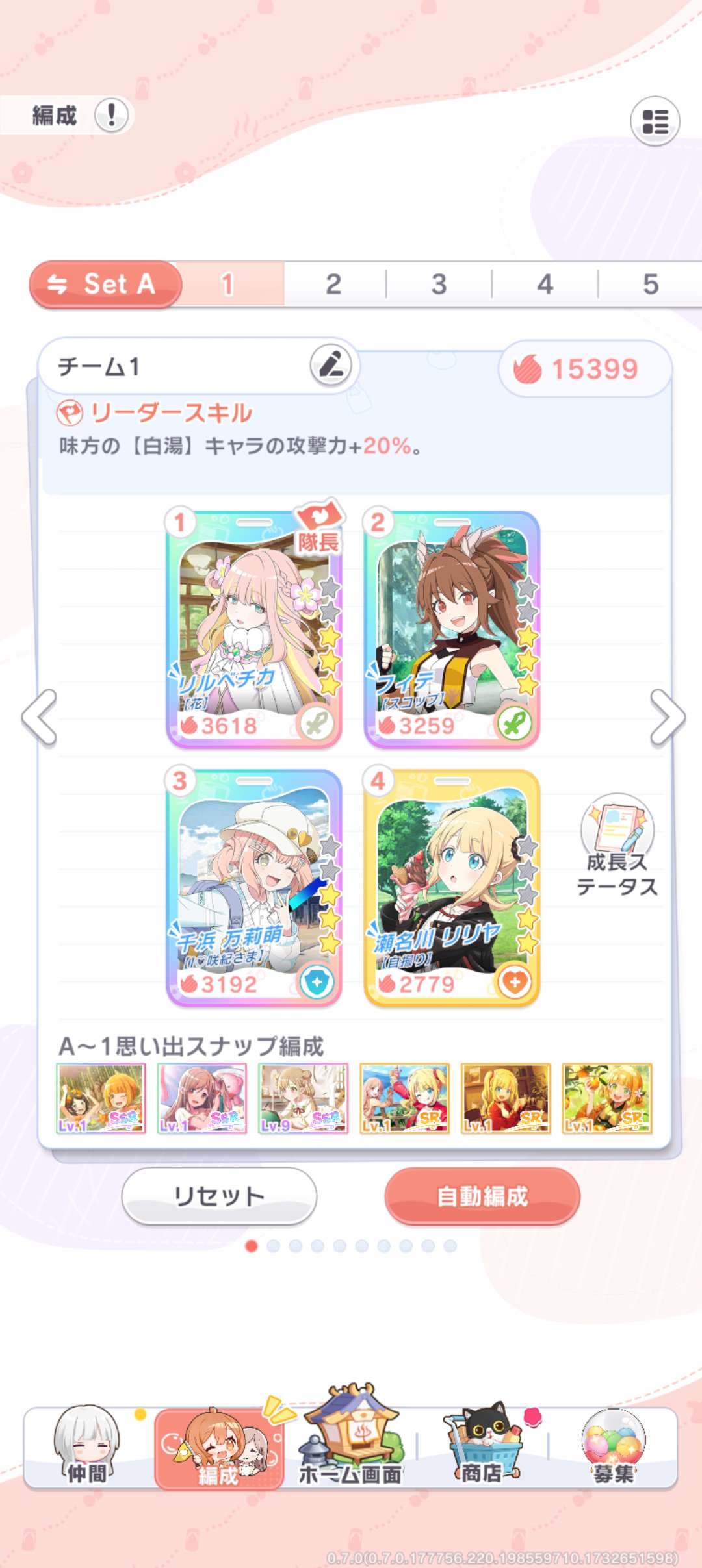
Task: Open the 編成 info exclamation icon
Action: 111,116
